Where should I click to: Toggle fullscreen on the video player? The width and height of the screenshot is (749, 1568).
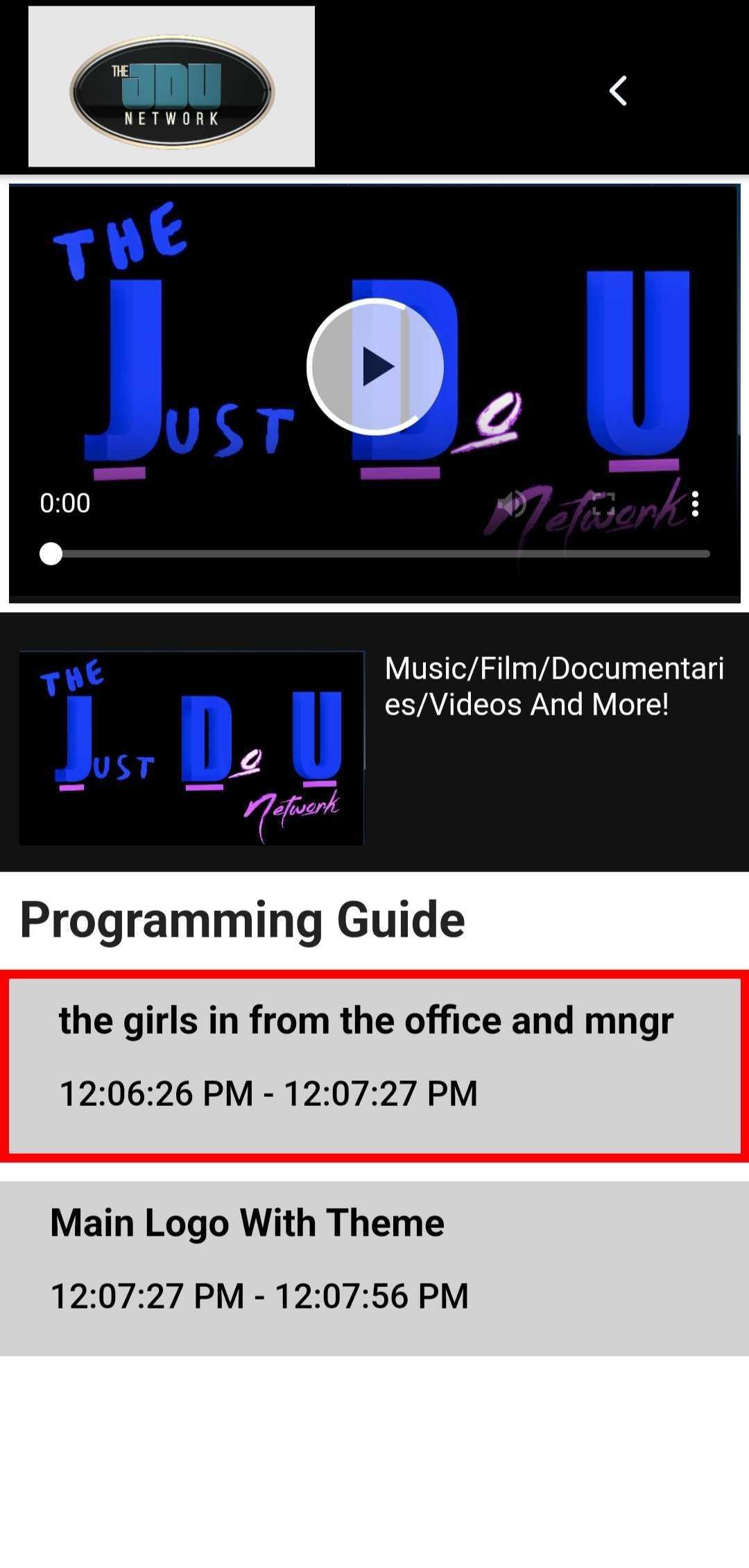(x=603, y=504)
